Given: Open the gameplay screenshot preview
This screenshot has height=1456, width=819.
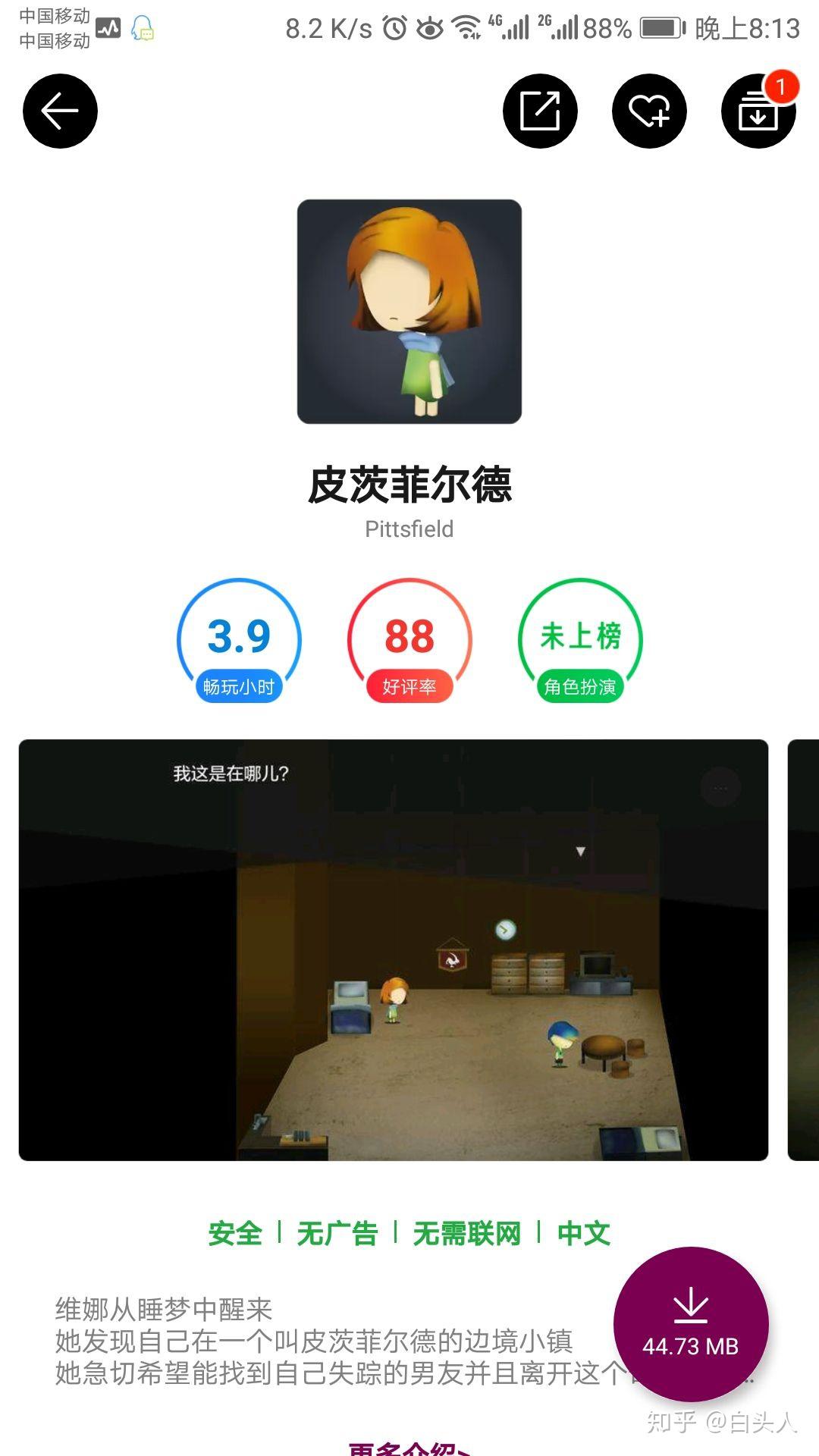Looking at the screenshot, I should point(393,949).
